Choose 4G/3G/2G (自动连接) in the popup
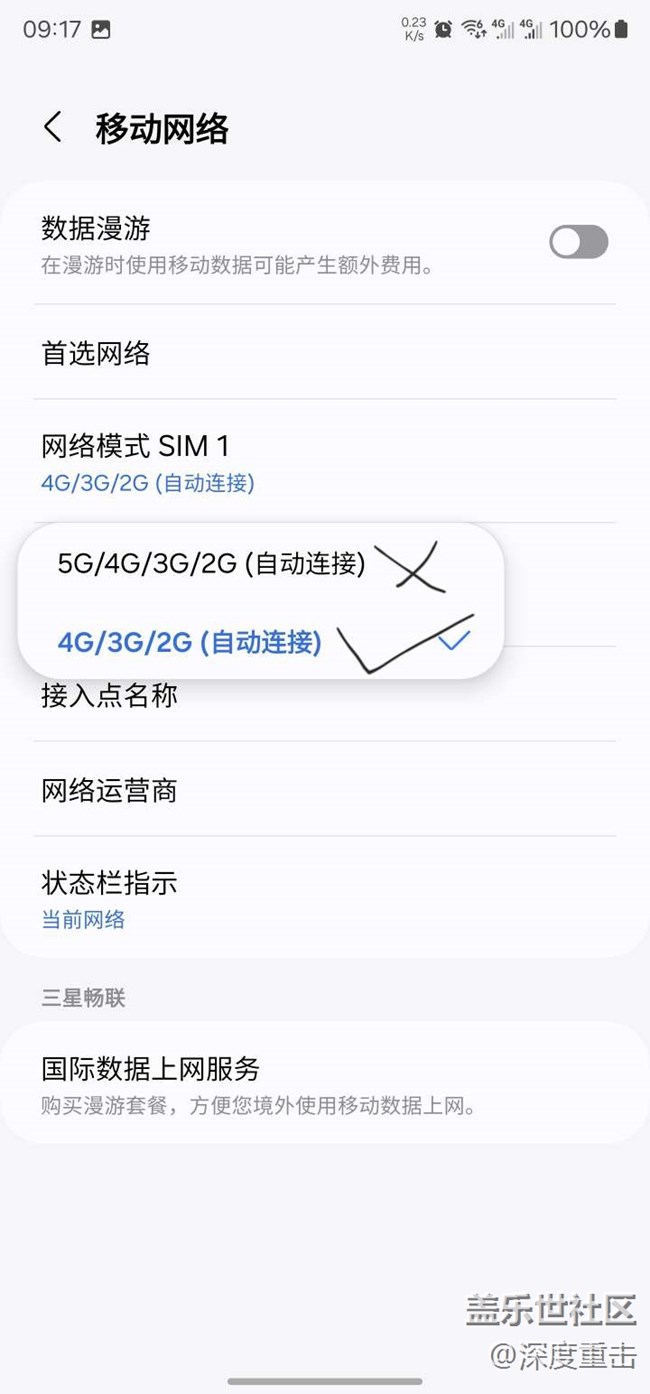Viewport: 650px width, 1394px height. pyautogui.click(x=190, y=642)
